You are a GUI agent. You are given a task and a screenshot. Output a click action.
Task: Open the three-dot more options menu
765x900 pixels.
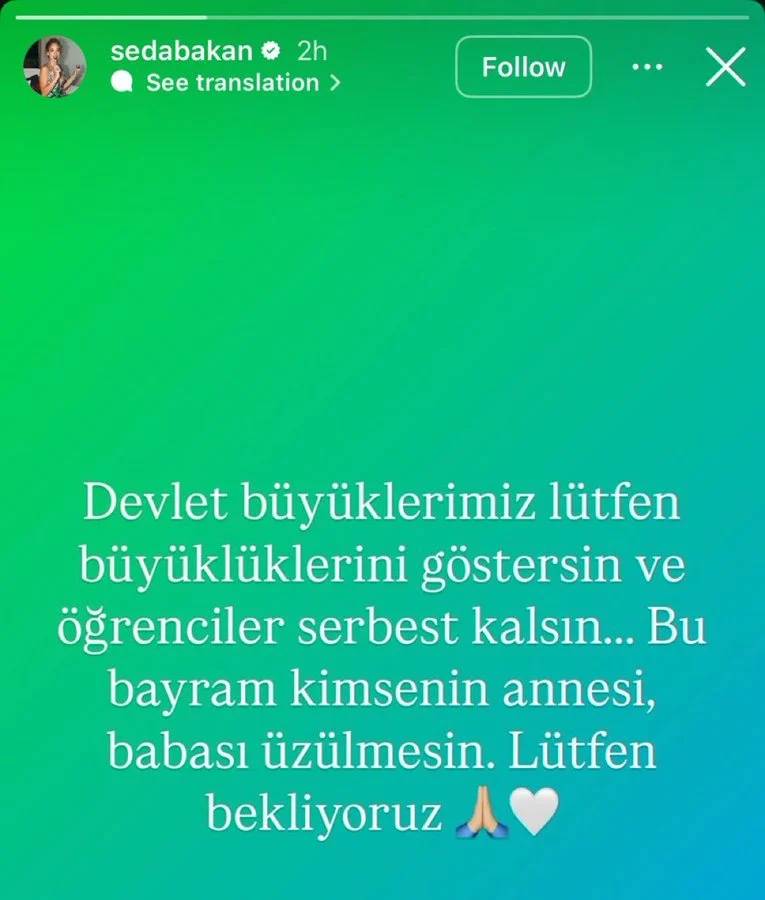(647, 67)
